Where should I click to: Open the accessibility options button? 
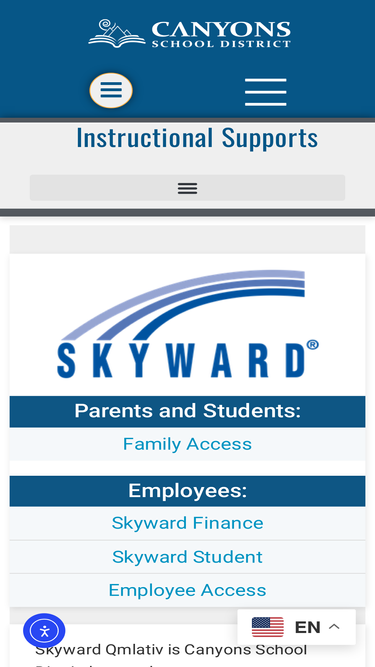[44, 630]
